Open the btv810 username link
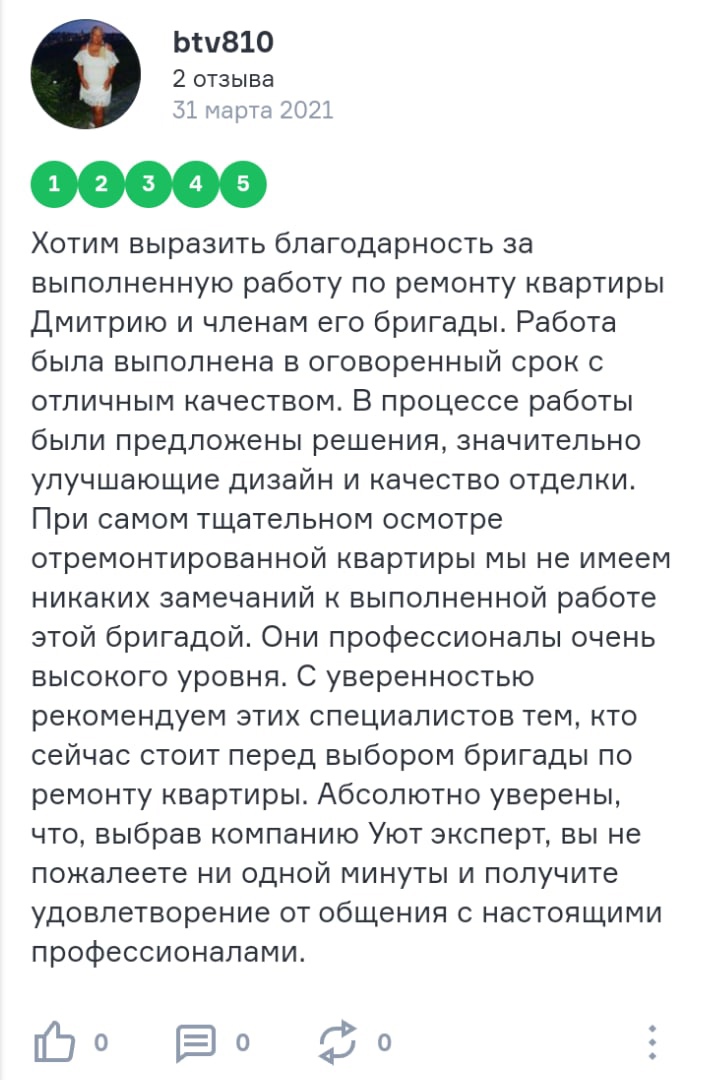 222,43
